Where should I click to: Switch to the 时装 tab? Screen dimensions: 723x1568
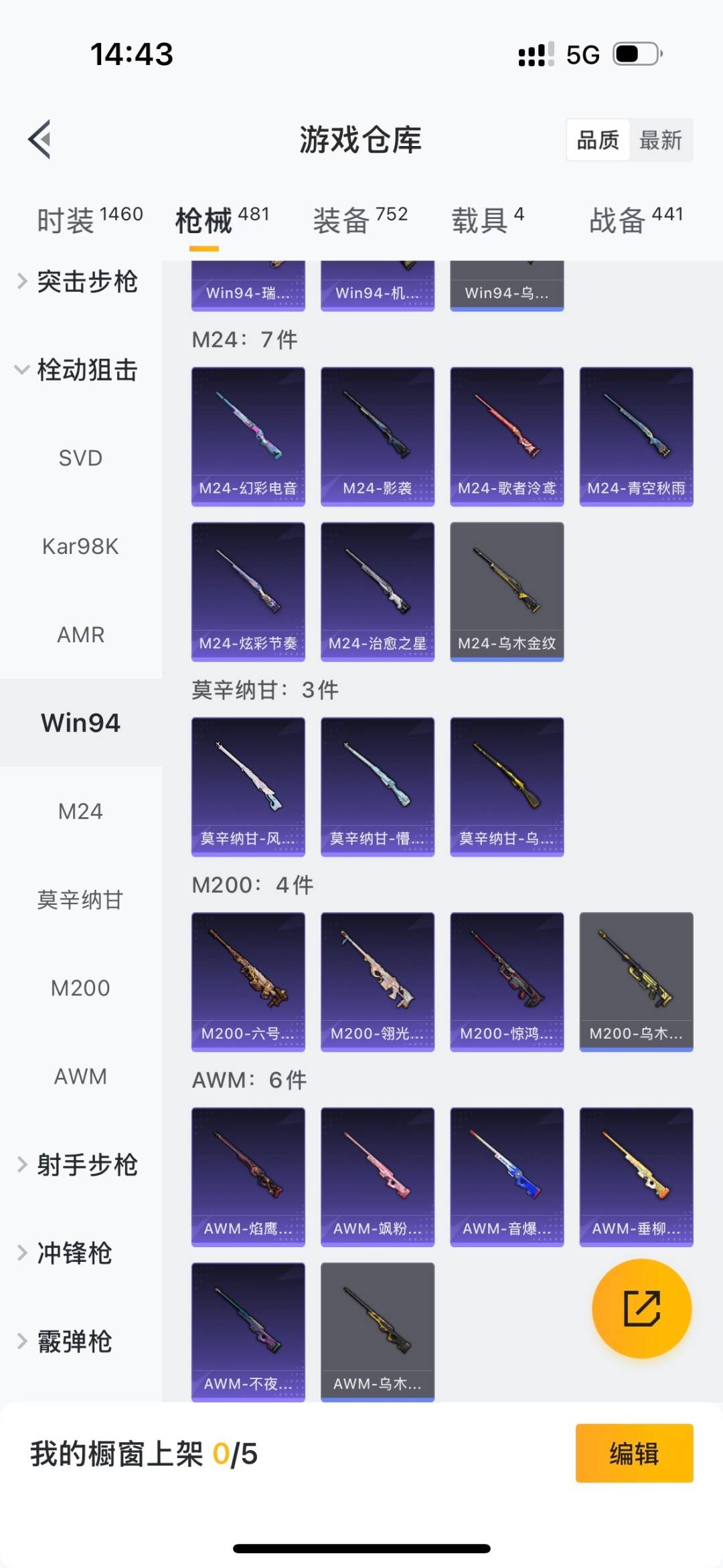pos(89,220)
